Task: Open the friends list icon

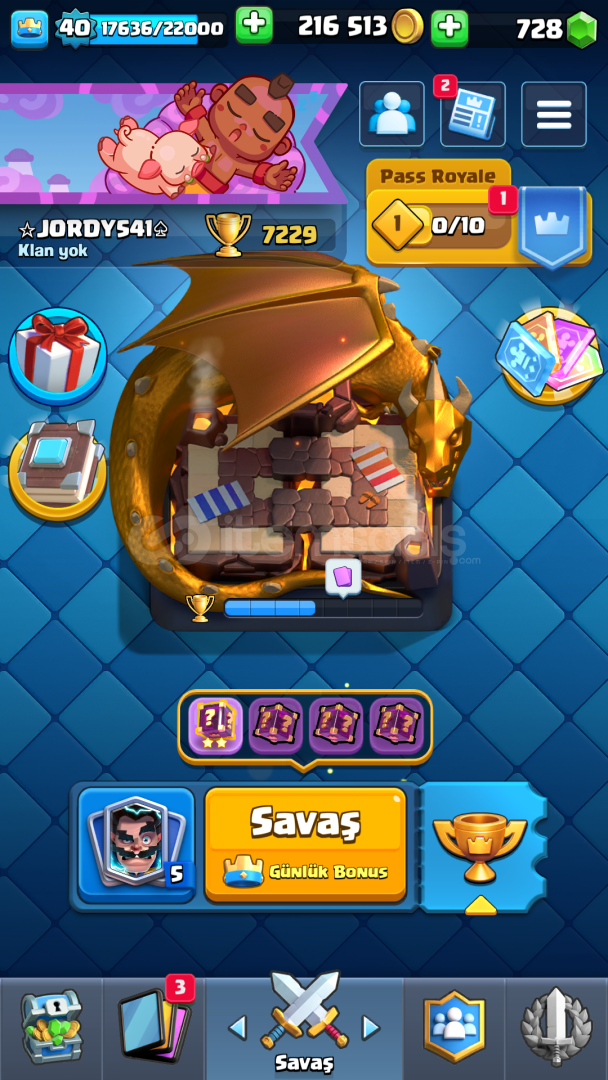Action: [392, 114]
